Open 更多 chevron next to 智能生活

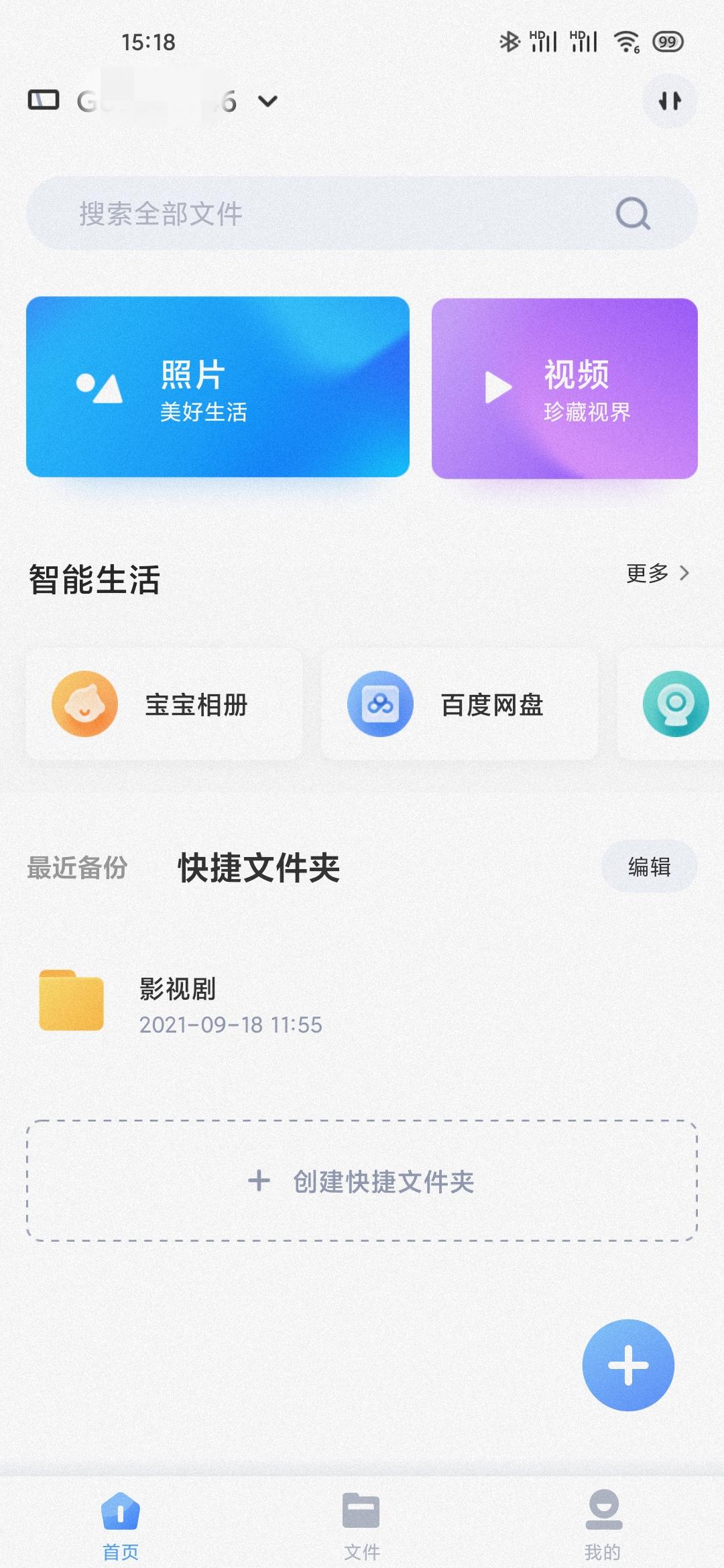click(659, 575)
